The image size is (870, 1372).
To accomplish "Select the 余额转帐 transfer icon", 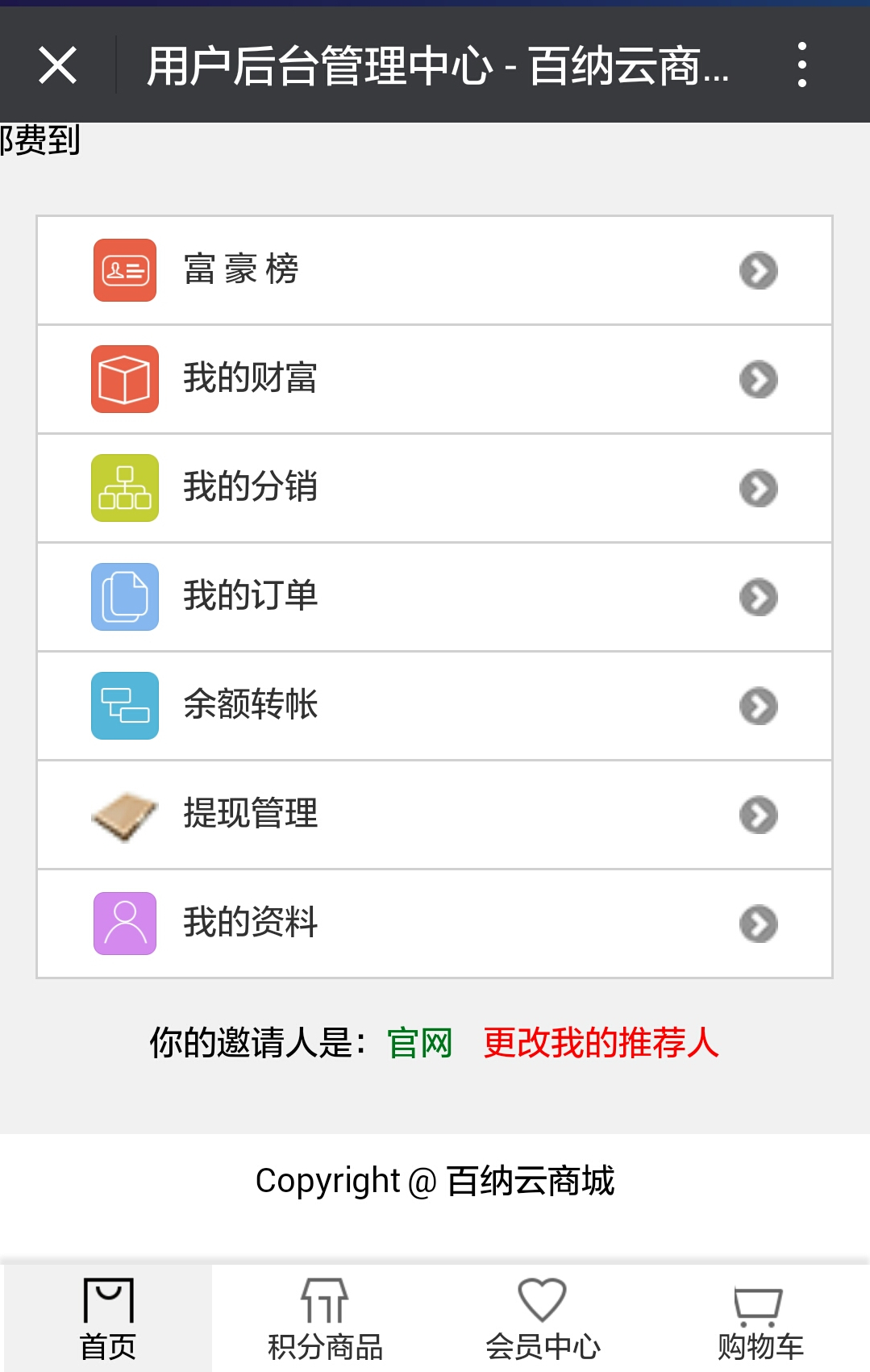I will point(124,706).
